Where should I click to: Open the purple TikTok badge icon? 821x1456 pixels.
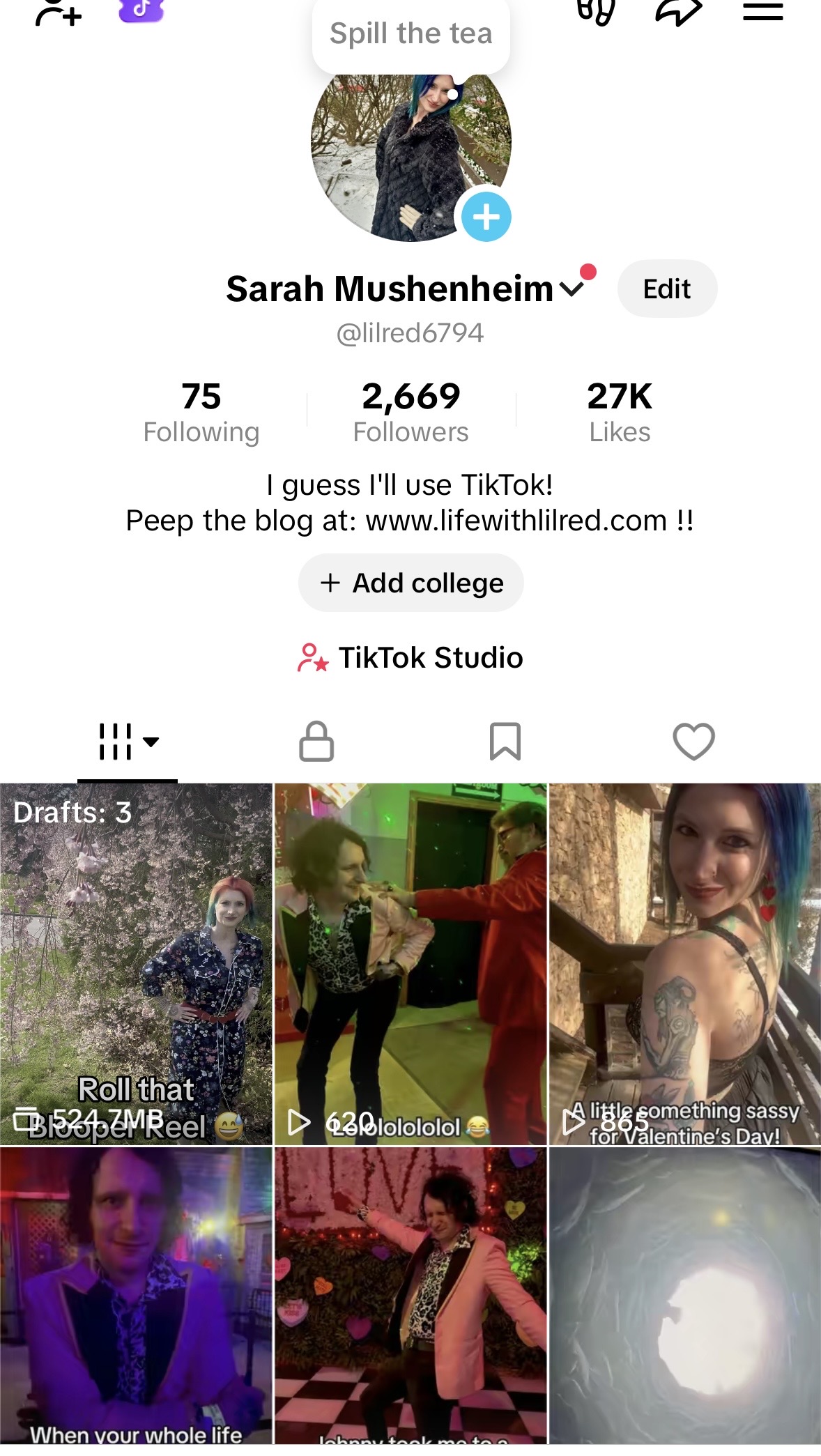tap(141, 10)
